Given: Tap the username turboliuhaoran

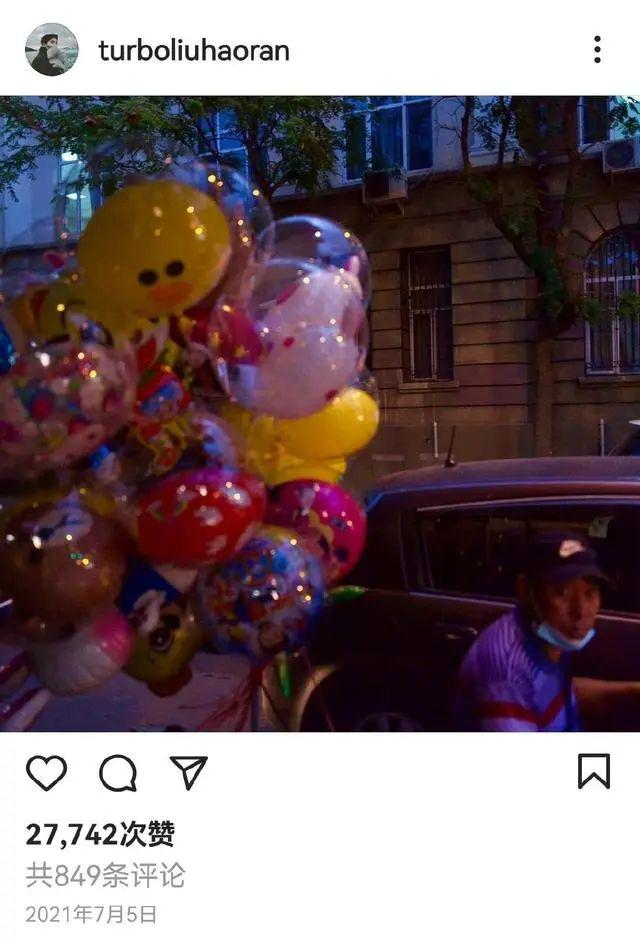Looking at the screenshot, I should click(x=194, y=51).
